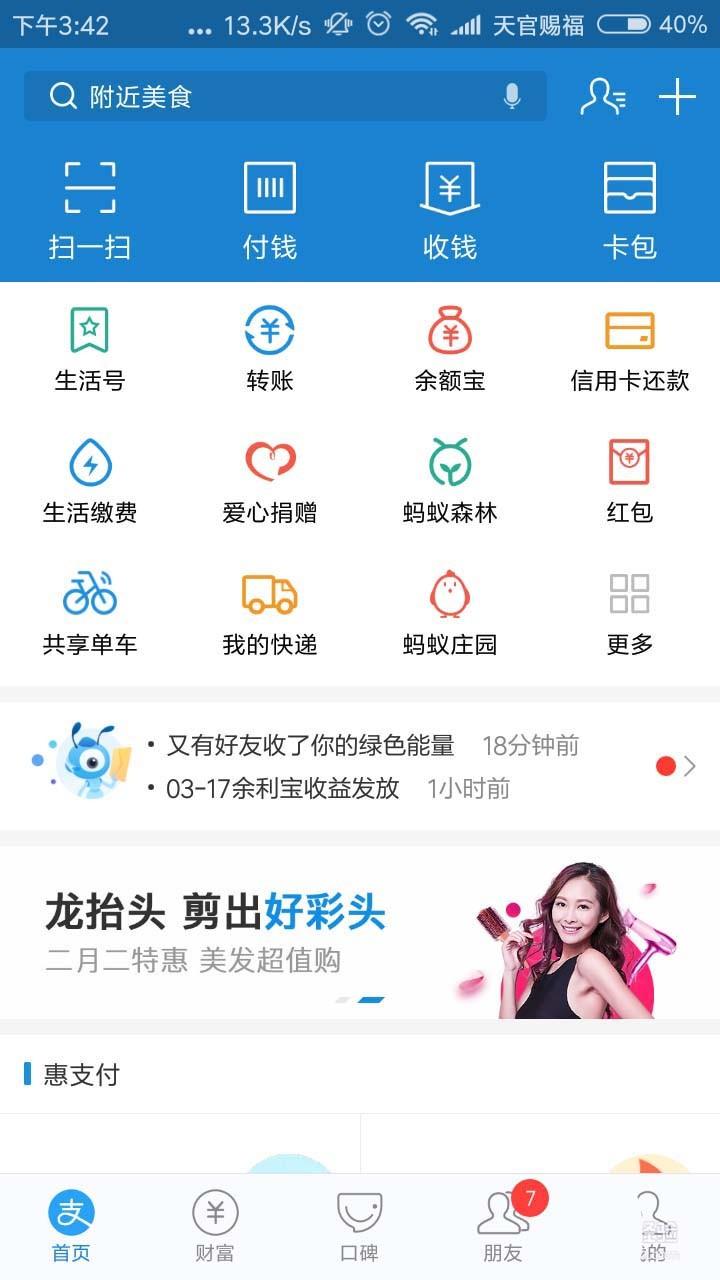Open 蚂蚁森林 Ant Forest
This screenshot has height=1280, width=720.
click(450, 478)
